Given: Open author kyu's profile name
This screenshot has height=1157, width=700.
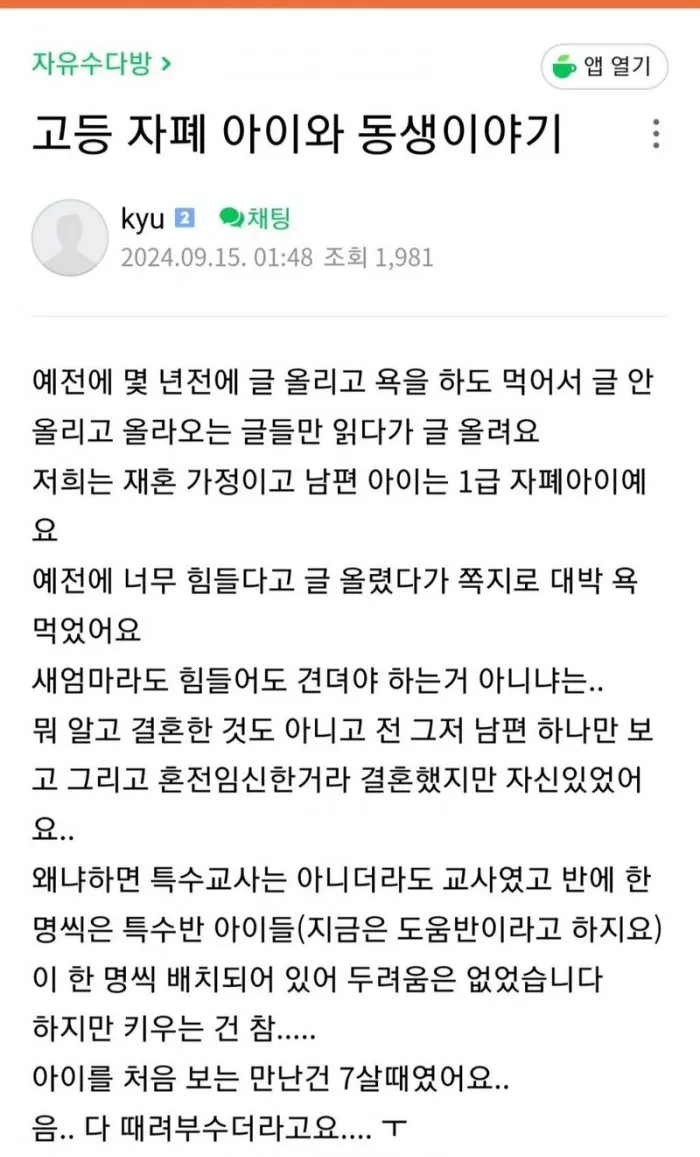Looking at the screenshot, I should click(141, 218).
